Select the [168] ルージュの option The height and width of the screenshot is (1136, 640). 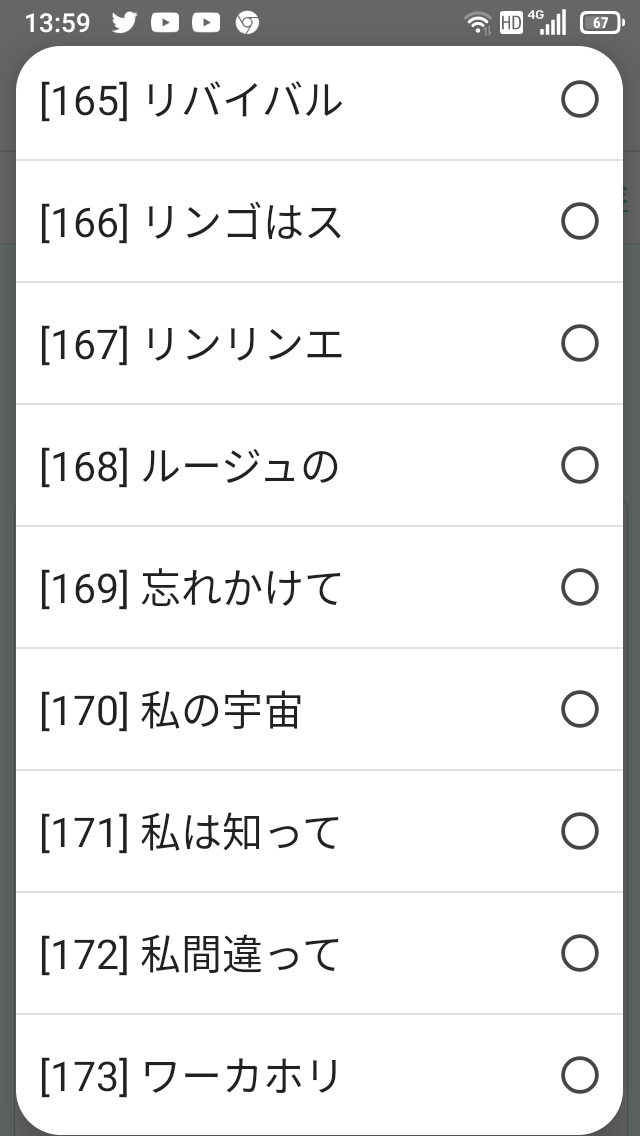[x=319, y=465]
